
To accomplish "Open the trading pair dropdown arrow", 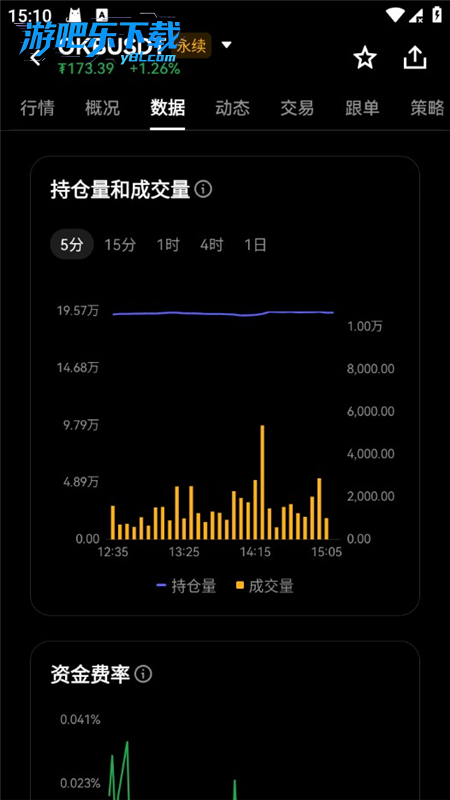I will pyautogui.click(x=227, y=45).
